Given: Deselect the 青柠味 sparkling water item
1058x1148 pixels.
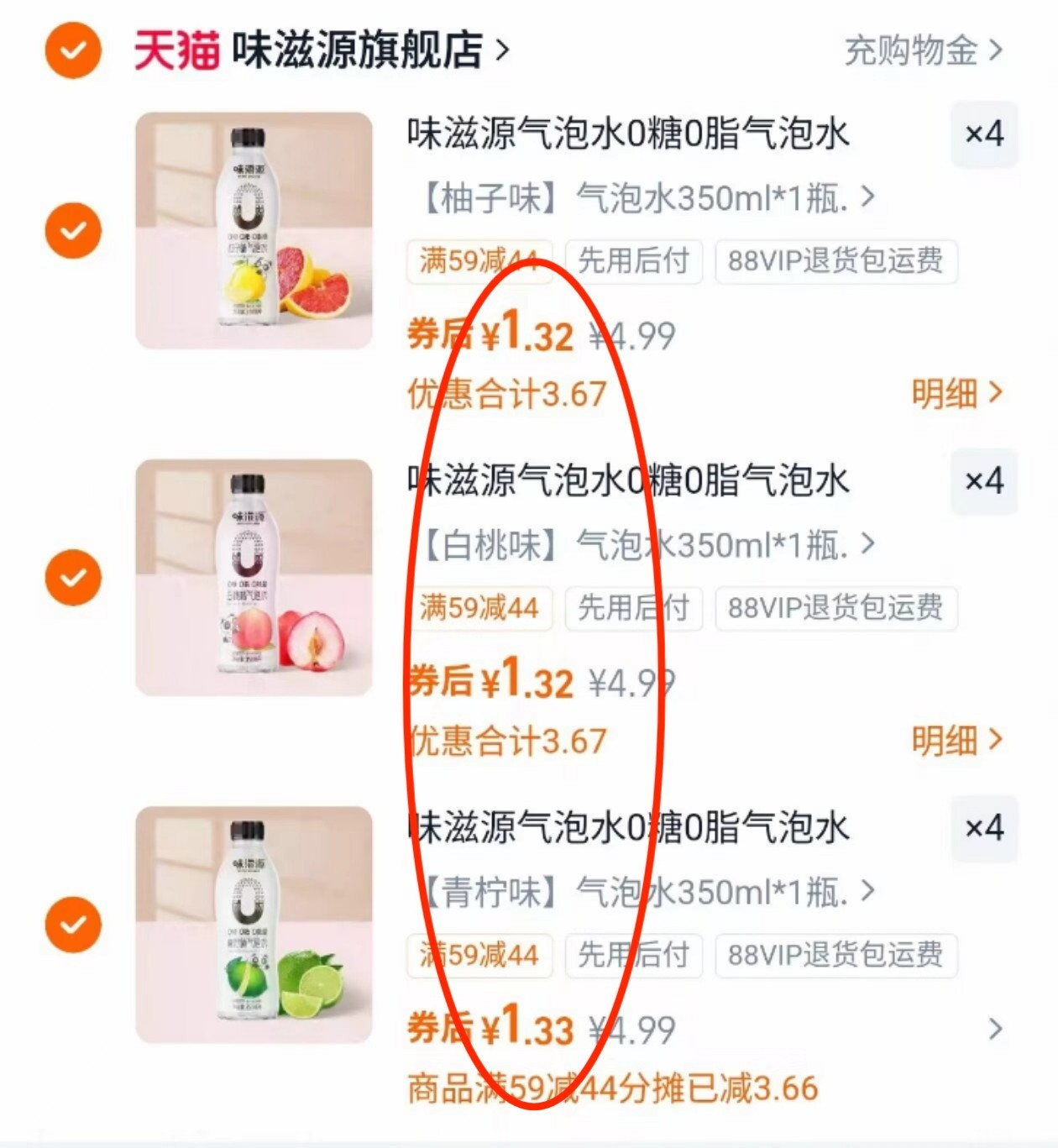Looking at the screenshot, I should [73, 925].
